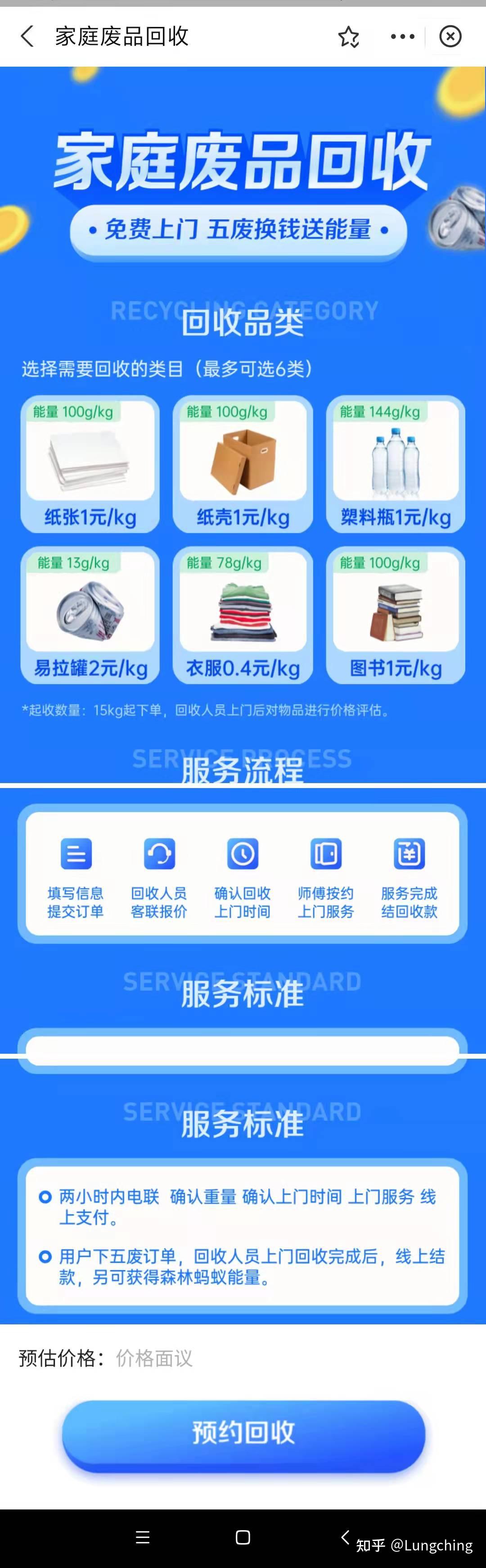Go back from 家庭废品回收 page
The width and height of the screenshot is (486, 1568).
point(27,36)
